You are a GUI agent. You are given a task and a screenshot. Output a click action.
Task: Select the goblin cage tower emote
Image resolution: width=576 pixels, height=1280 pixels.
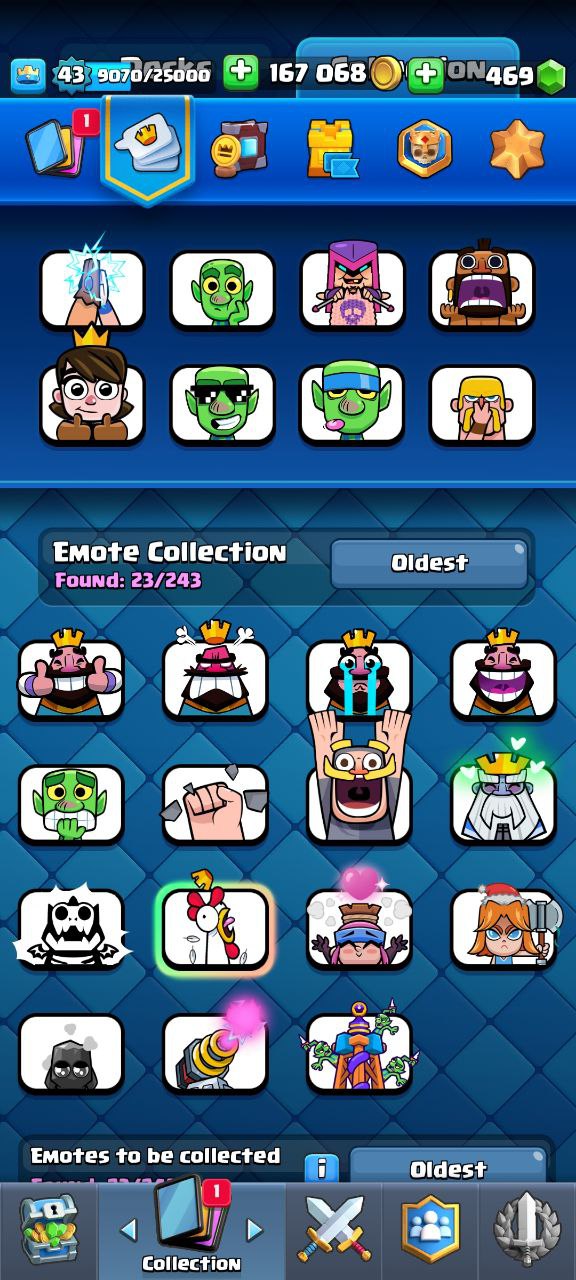pos(359,1050)
